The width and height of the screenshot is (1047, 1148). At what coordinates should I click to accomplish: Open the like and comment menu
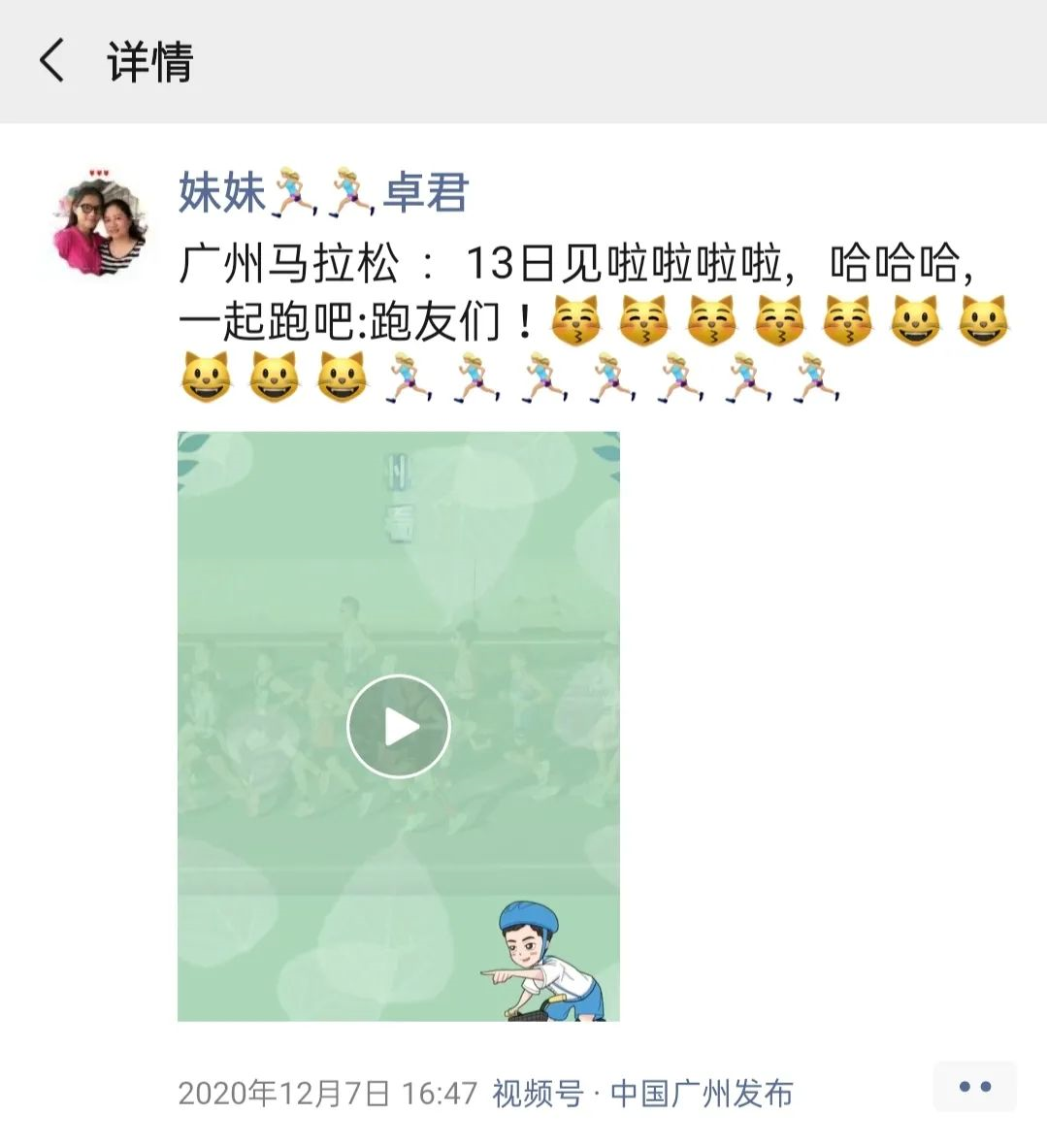tap(973, 1087)
